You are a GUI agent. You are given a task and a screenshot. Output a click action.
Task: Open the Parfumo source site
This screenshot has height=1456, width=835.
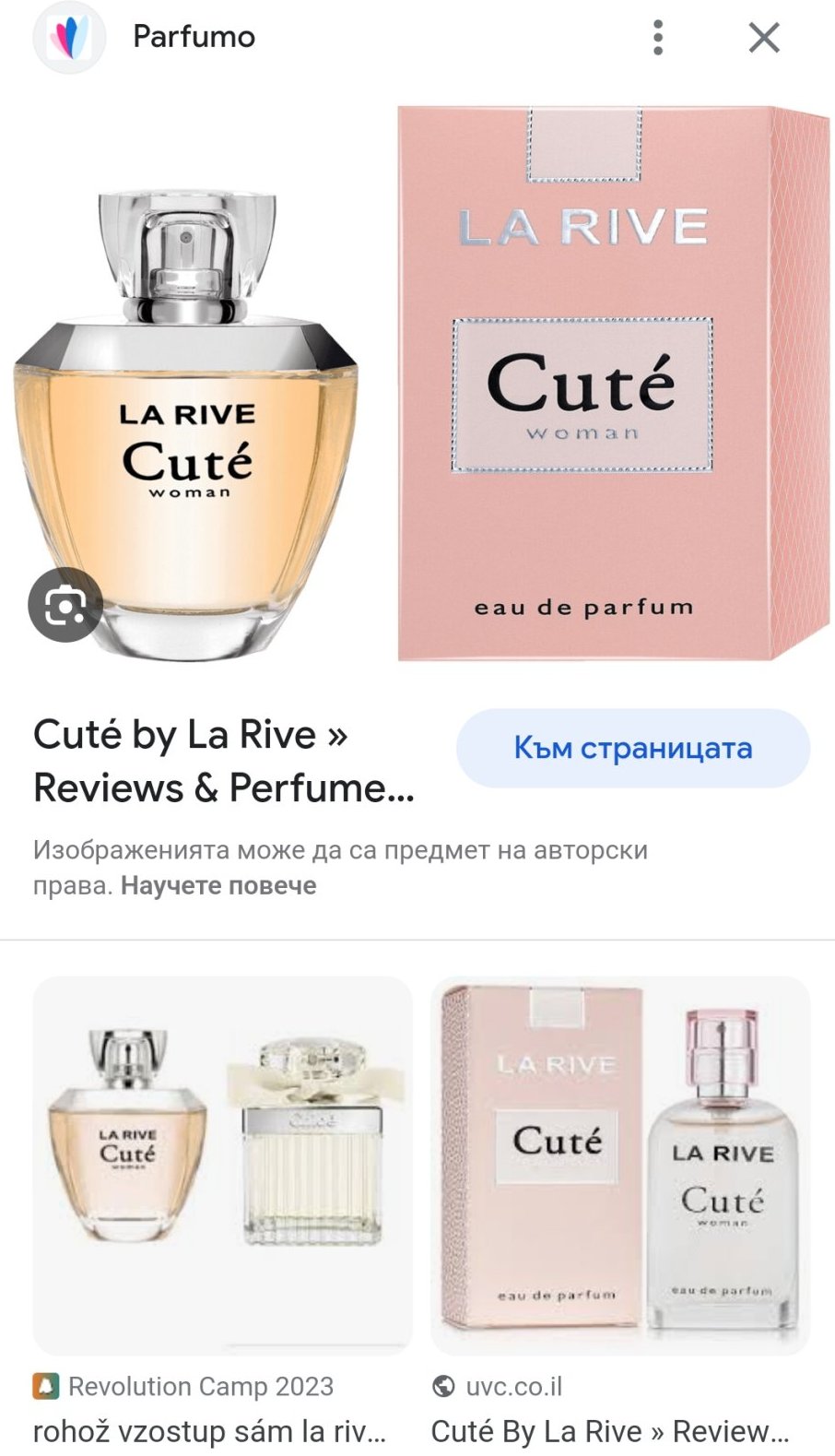194,37
